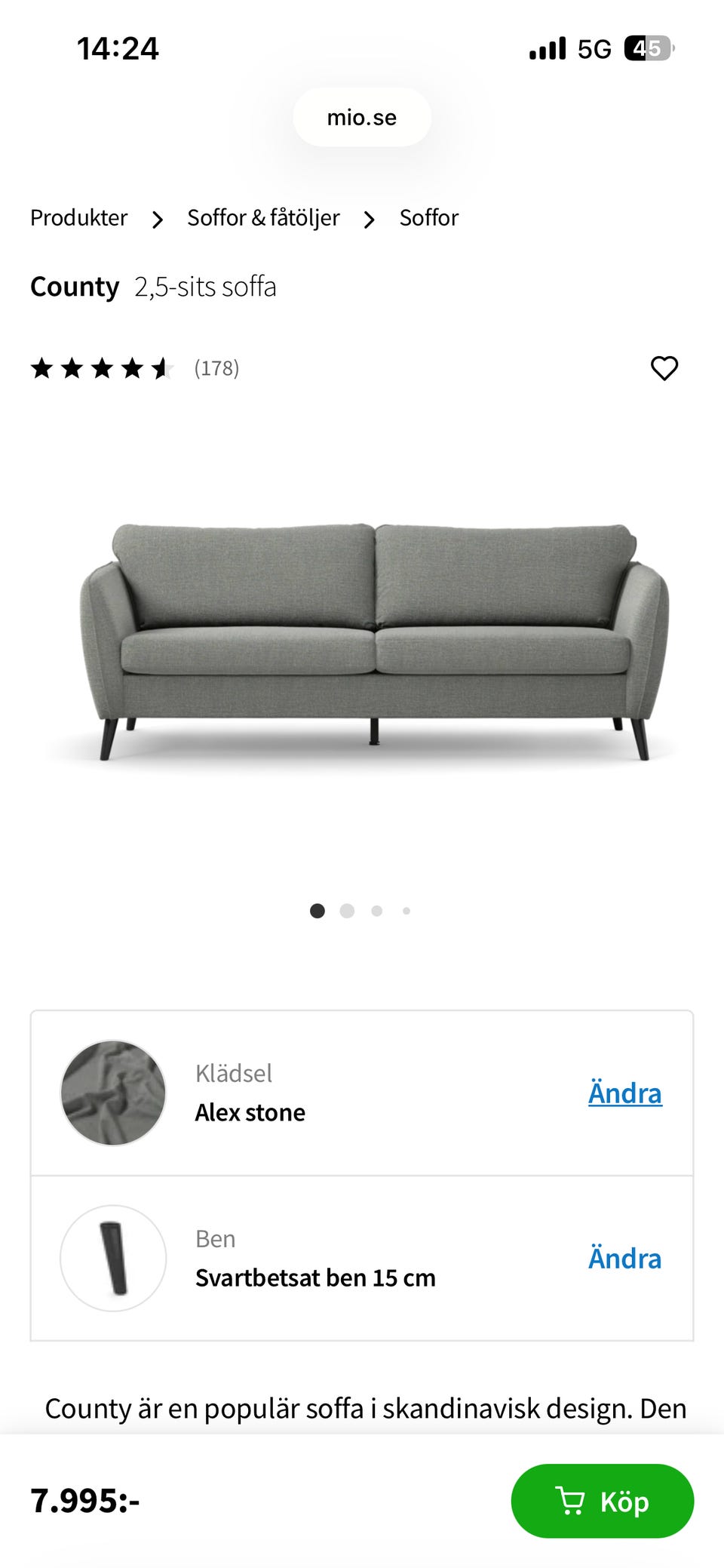Tap the battery indicator showing 45
Image resolution: width=724 pixels, height=1568 pixels.
pos(646,48)
